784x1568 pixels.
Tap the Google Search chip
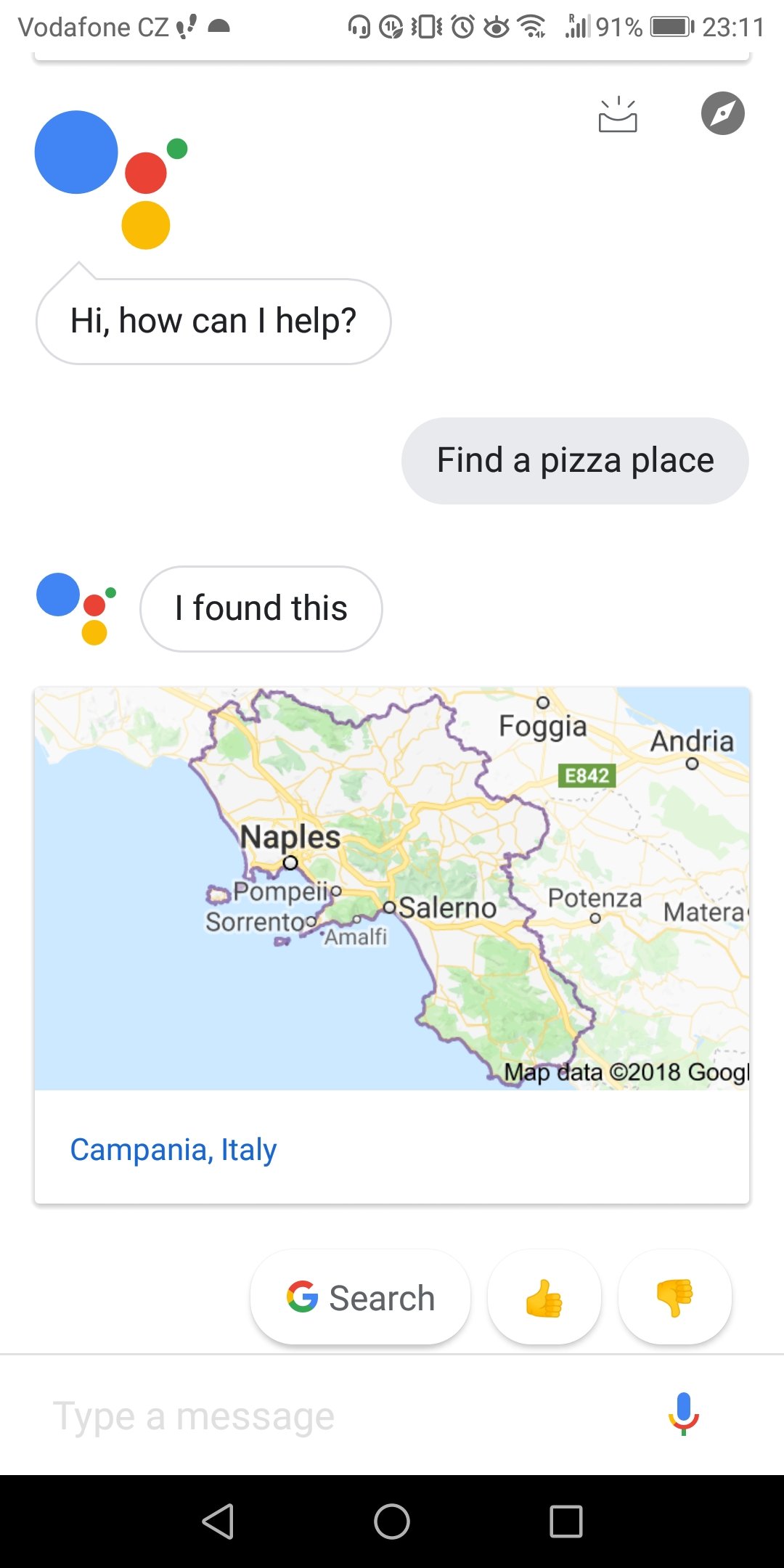click(361, 1297)
